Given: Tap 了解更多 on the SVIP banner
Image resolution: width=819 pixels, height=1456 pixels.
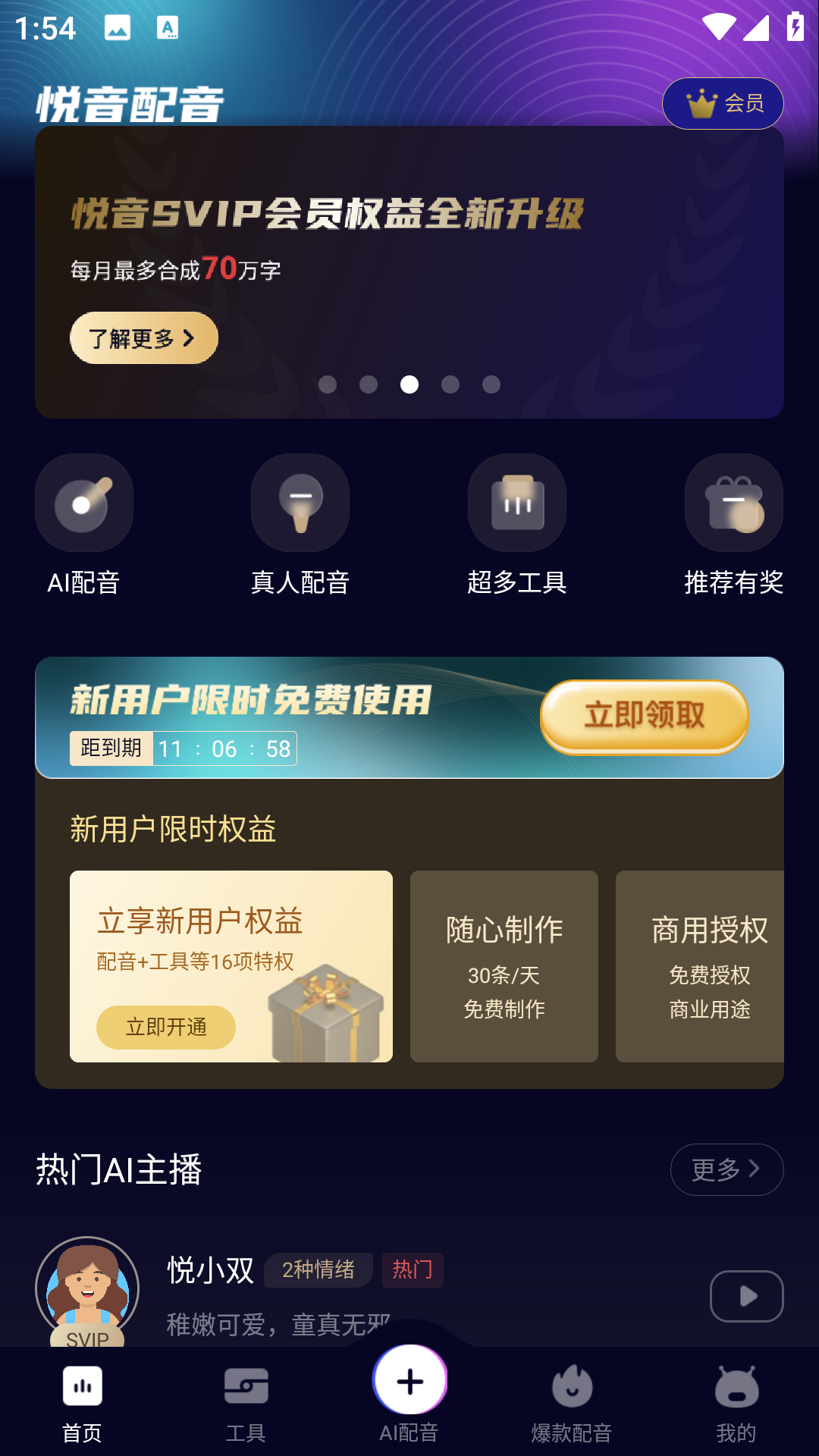Looking at the screenshot, I should click(x=143, y=338).
